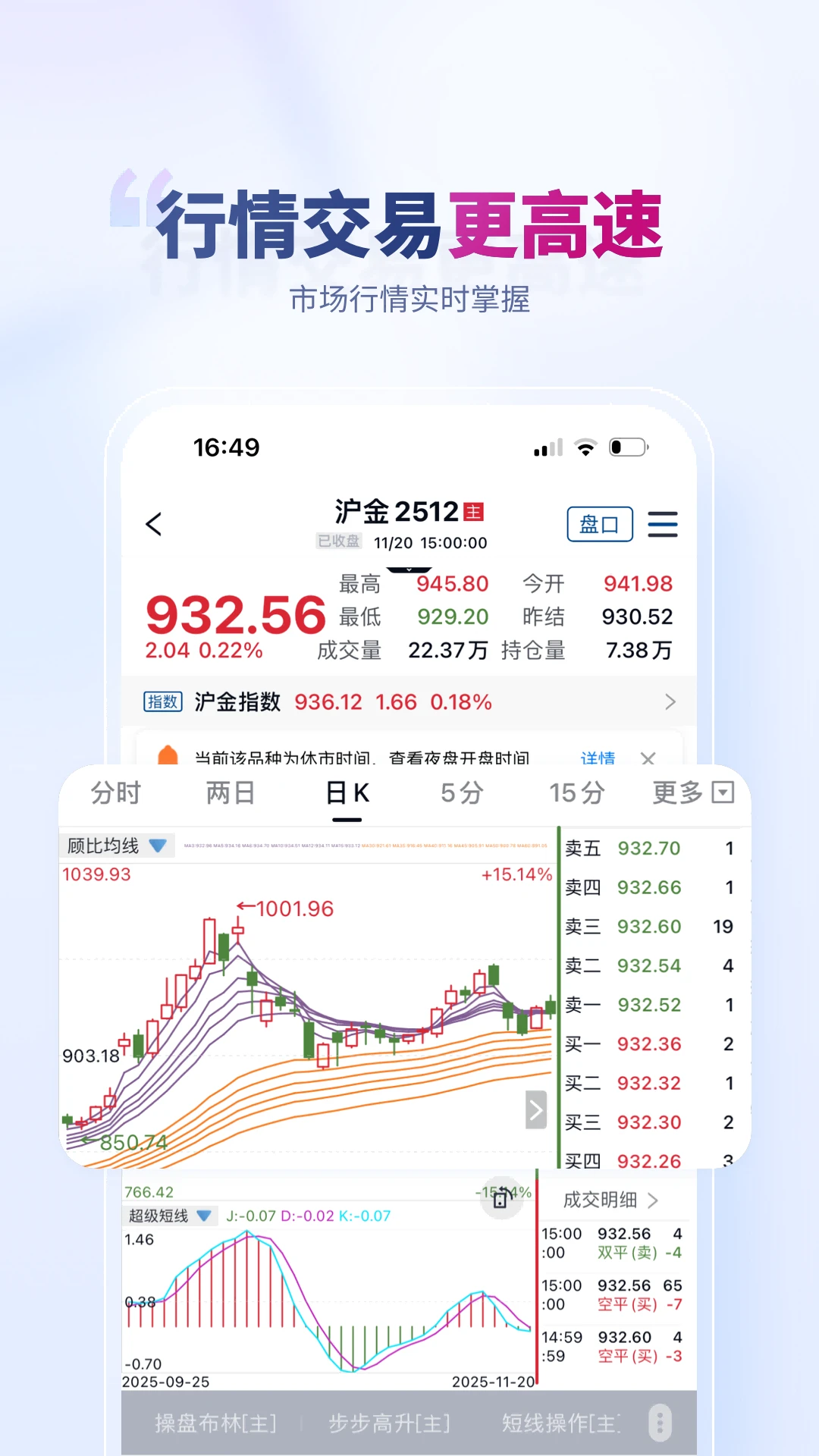The width and height of the screenshot is (819, 1456).
Task: Tap the next-indicator right arrow on the chart
Action: pos(535,1110)
